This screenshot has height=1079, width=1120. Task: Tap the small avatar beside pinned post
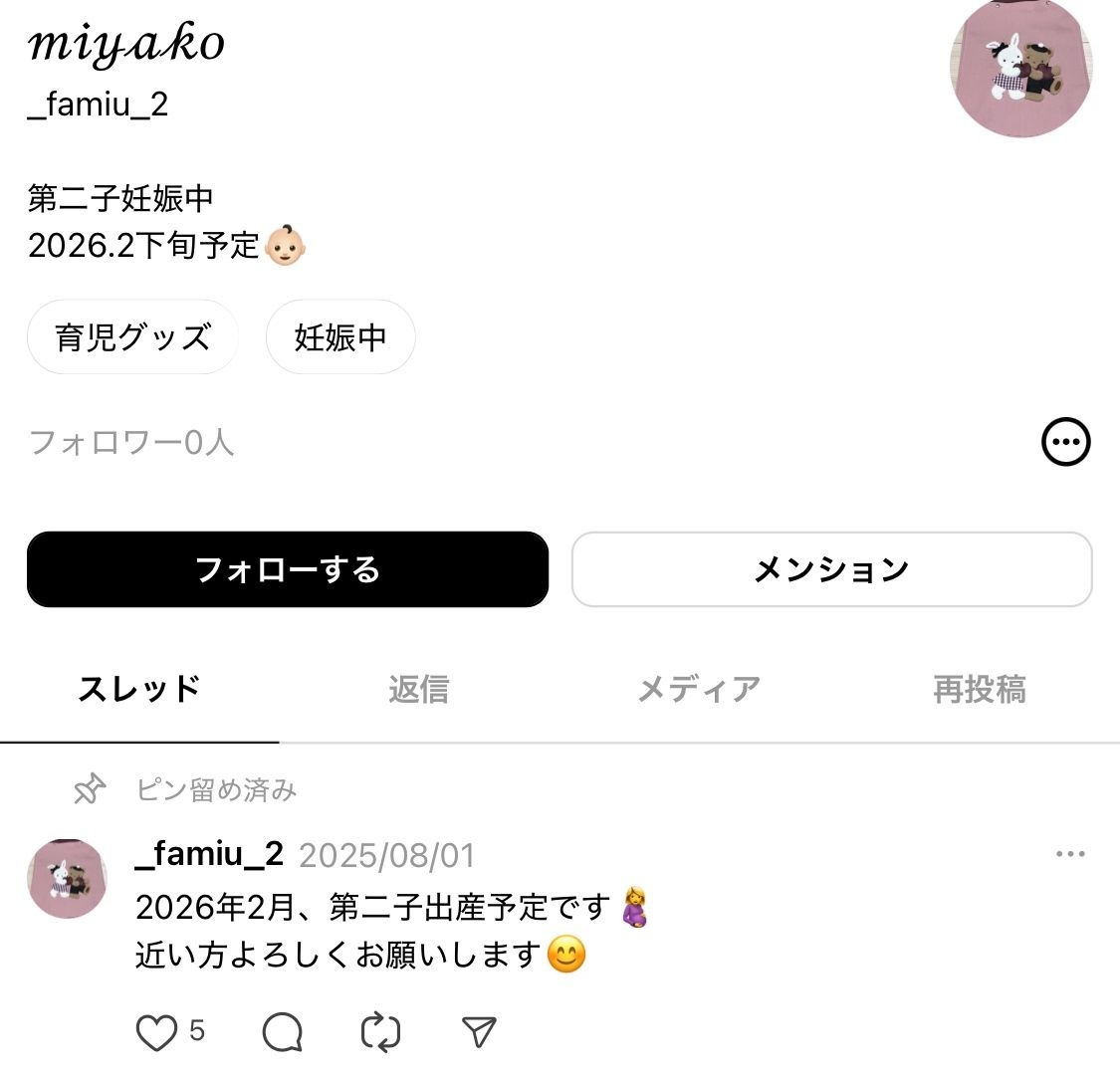coord(67,878)
